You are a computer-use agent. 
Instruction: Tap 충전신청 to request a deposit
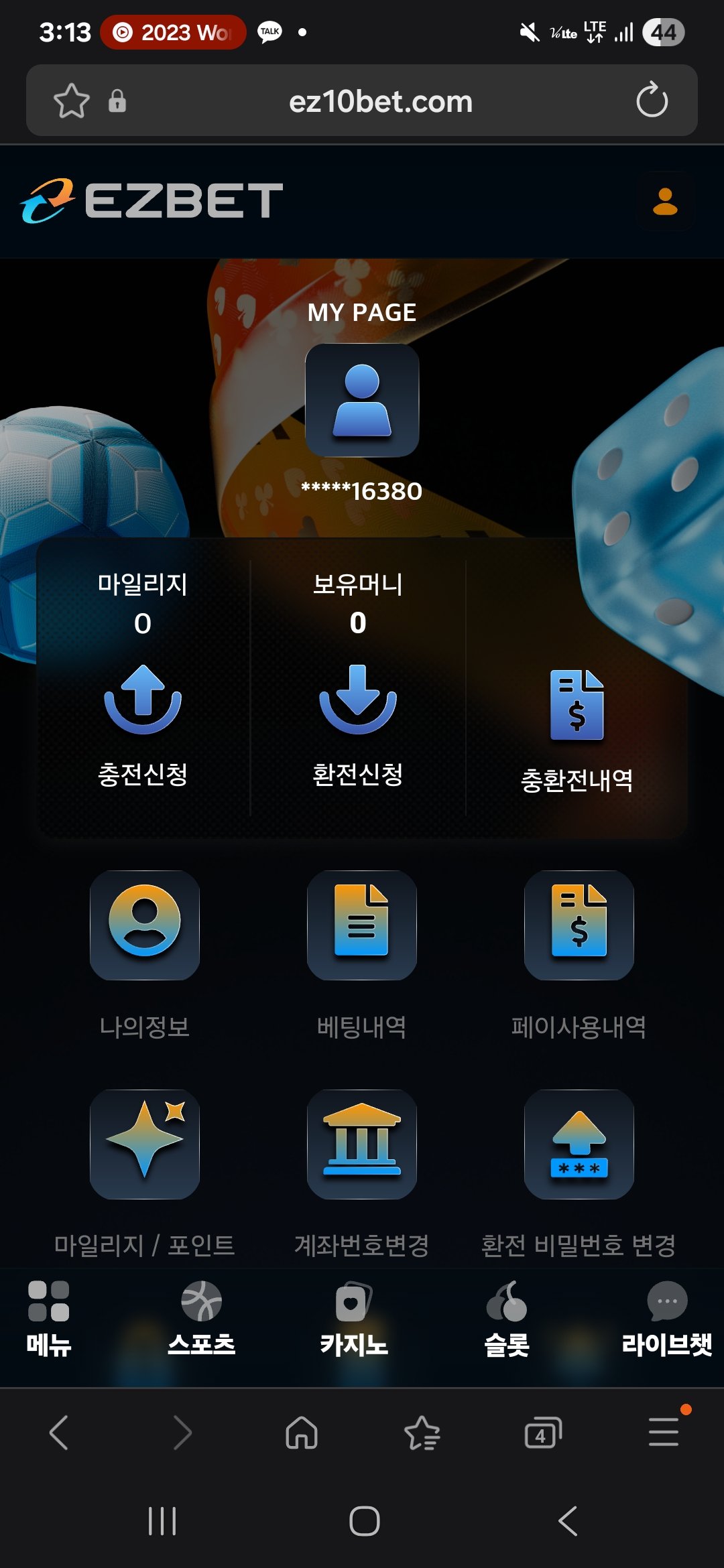click(x=143, y=725)
